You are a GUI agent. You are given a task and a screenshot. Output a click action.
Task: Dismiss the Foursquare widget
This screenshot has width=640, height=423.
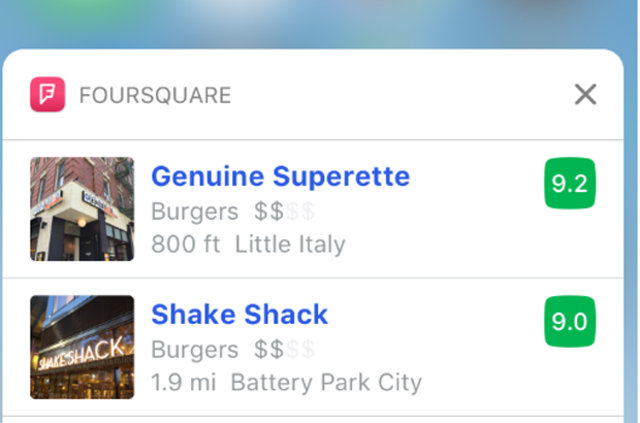click(585, 95)
